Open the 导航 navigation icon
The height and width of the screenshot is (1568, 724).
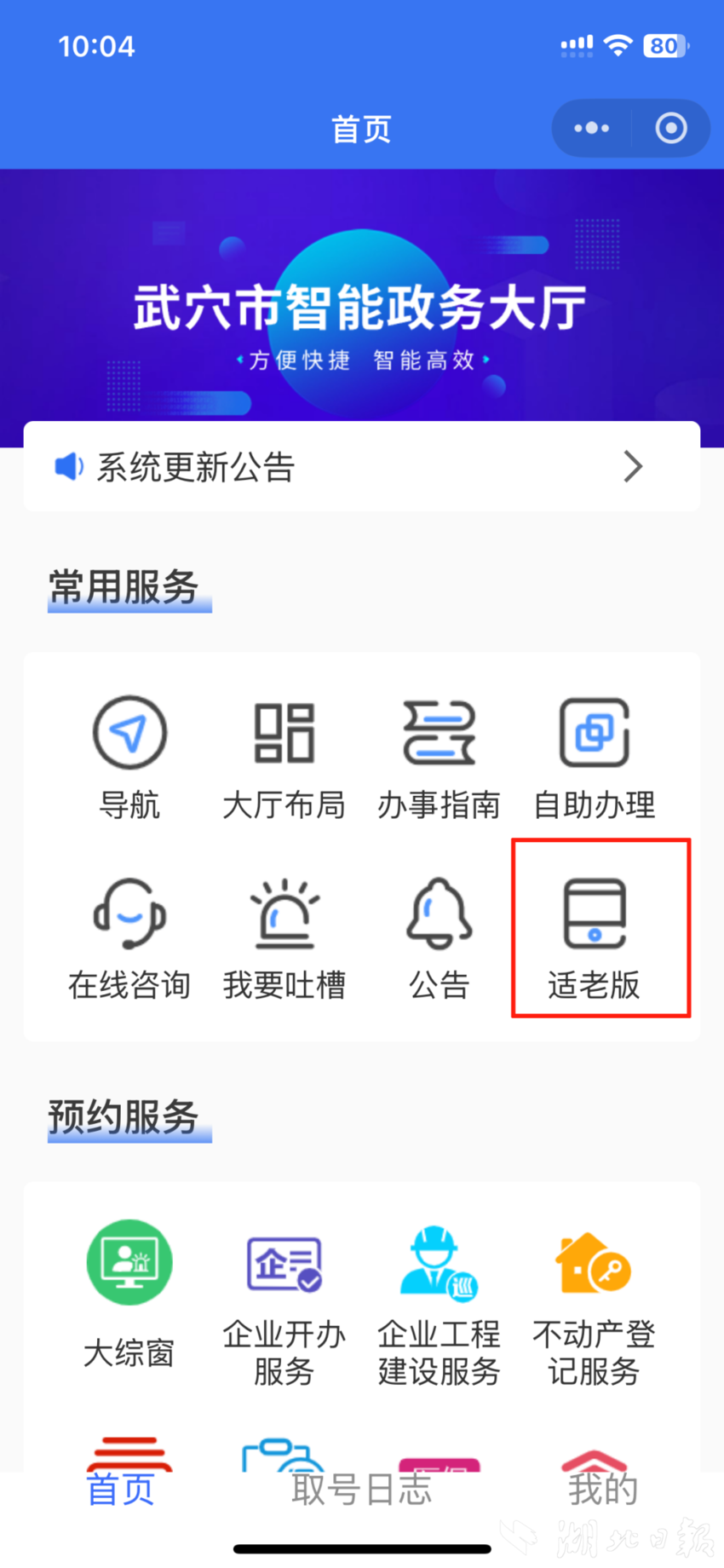[x=129, y=758]
